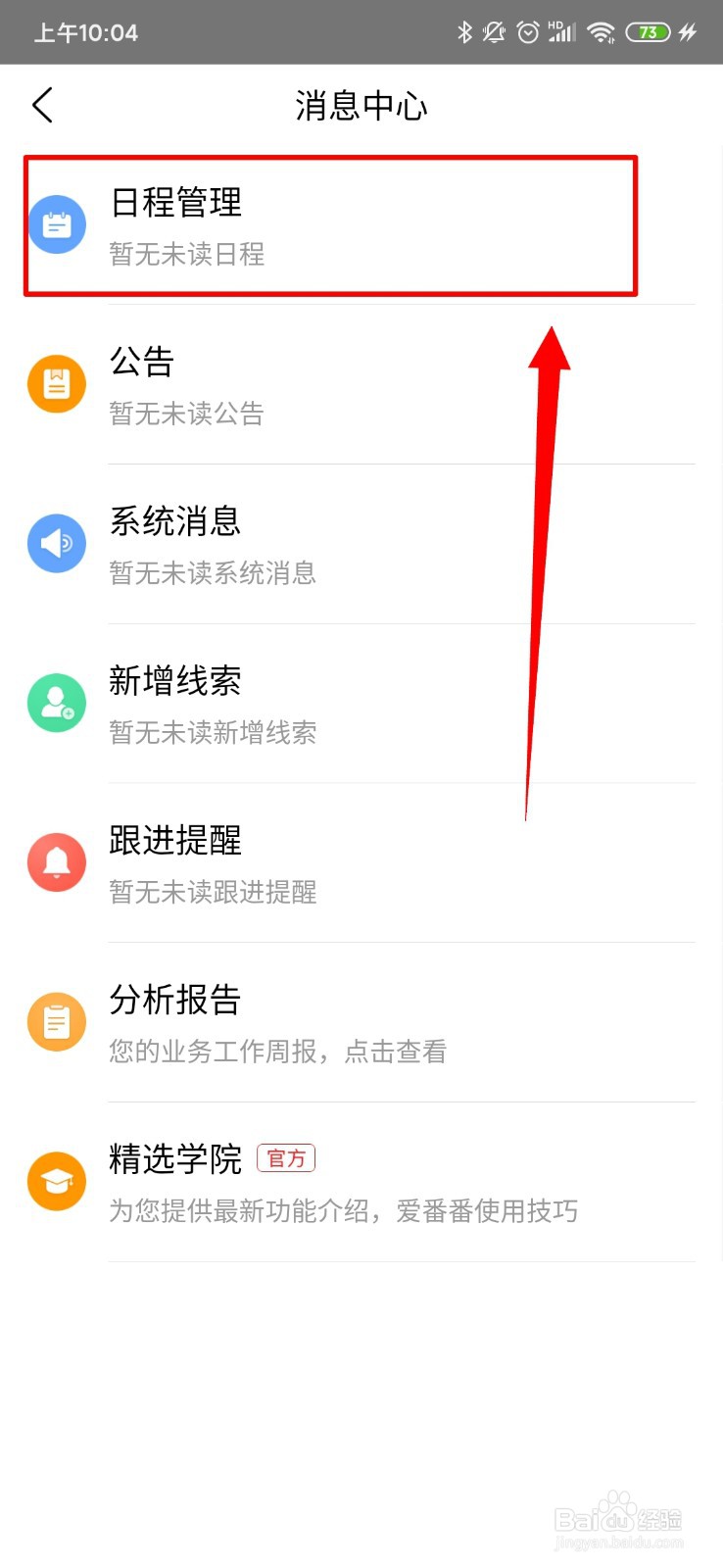Select the green 新增线索 add-contact icon
The image size is (723, 1568).
[x=57, y=703]
